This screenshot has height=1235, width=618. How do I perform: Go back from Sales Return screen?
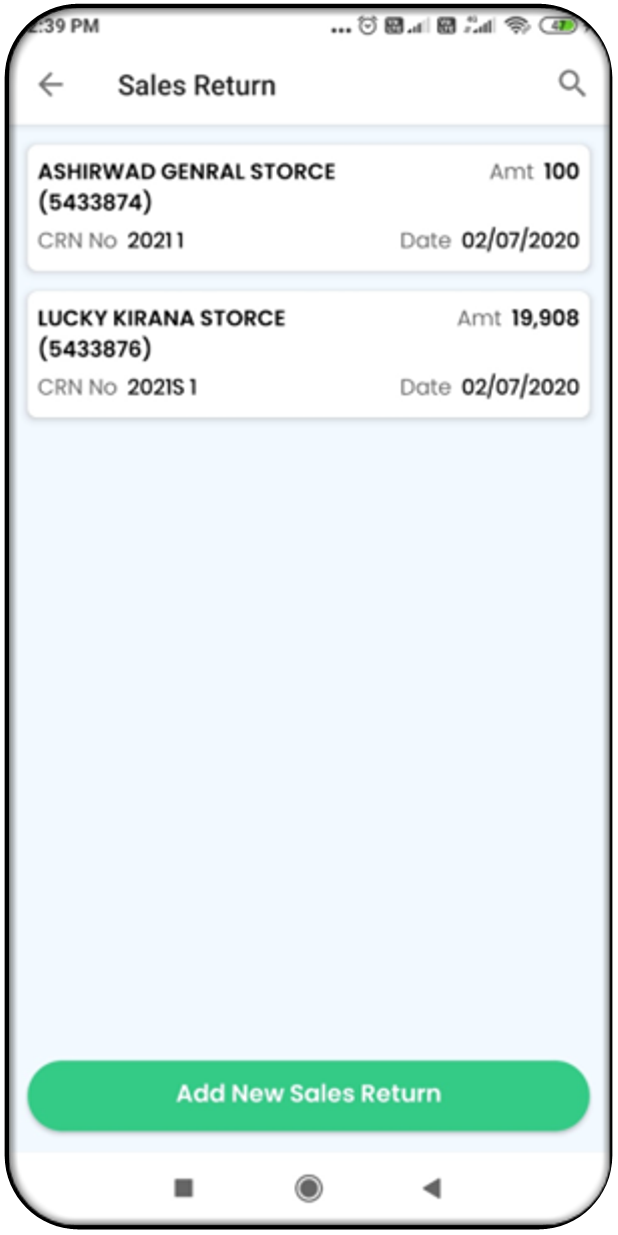pos(51,85)
